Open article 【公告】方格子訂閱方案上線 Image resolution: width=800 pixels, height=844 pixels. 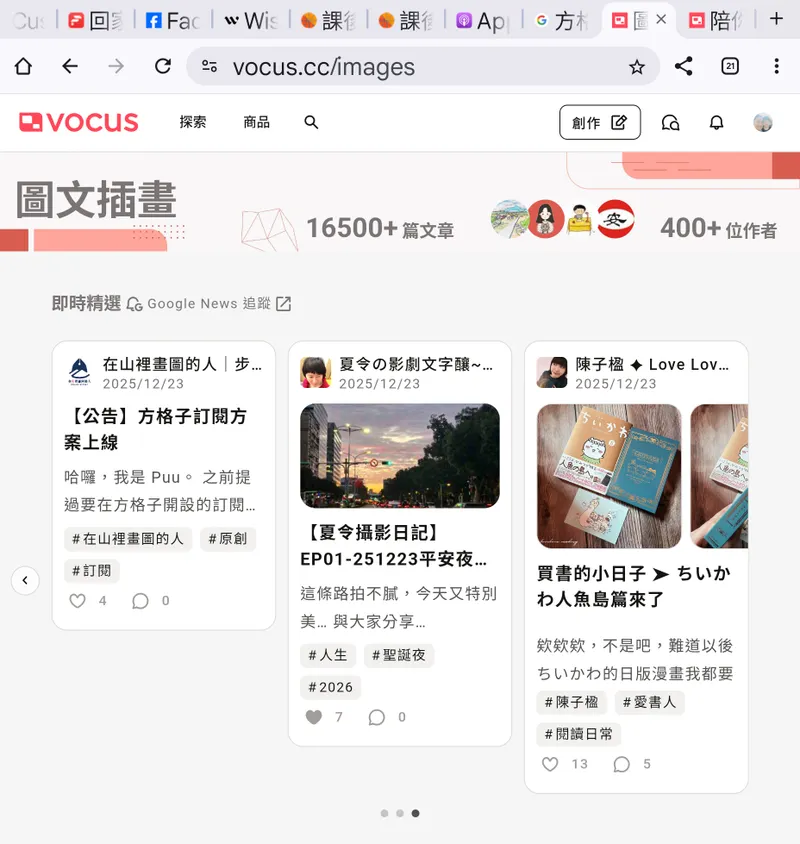coord(155,429)
